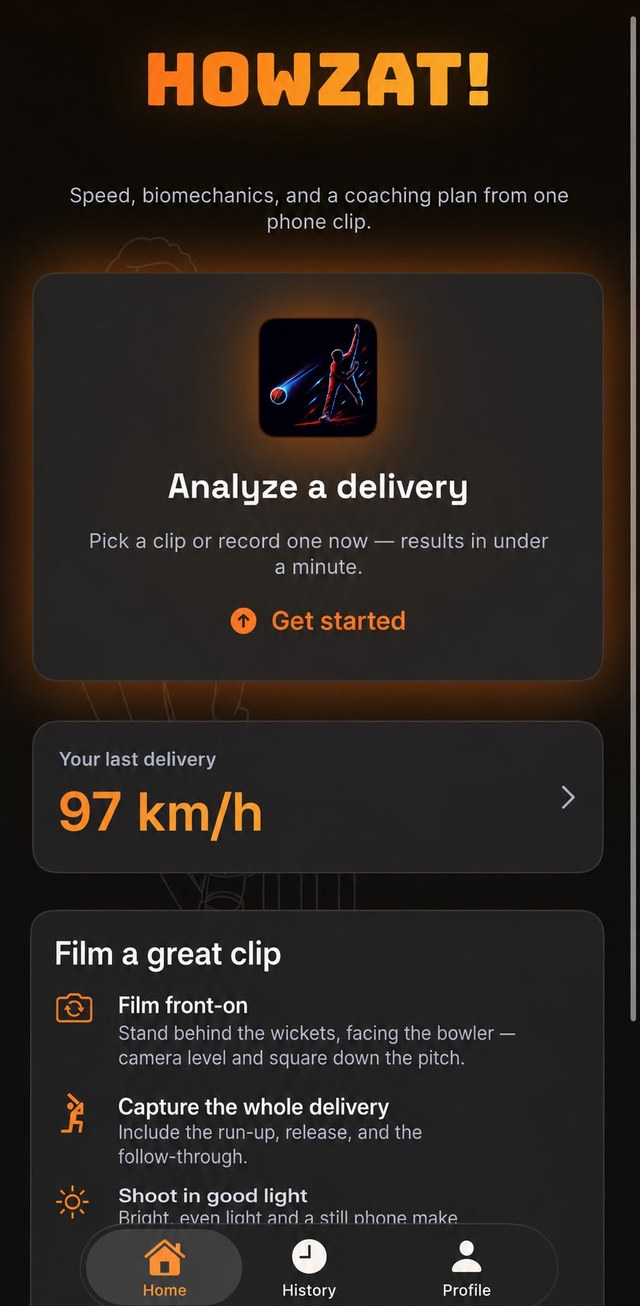Tap Get started to analyze a delivery
640x1306 pixels.
coord(318,621)
